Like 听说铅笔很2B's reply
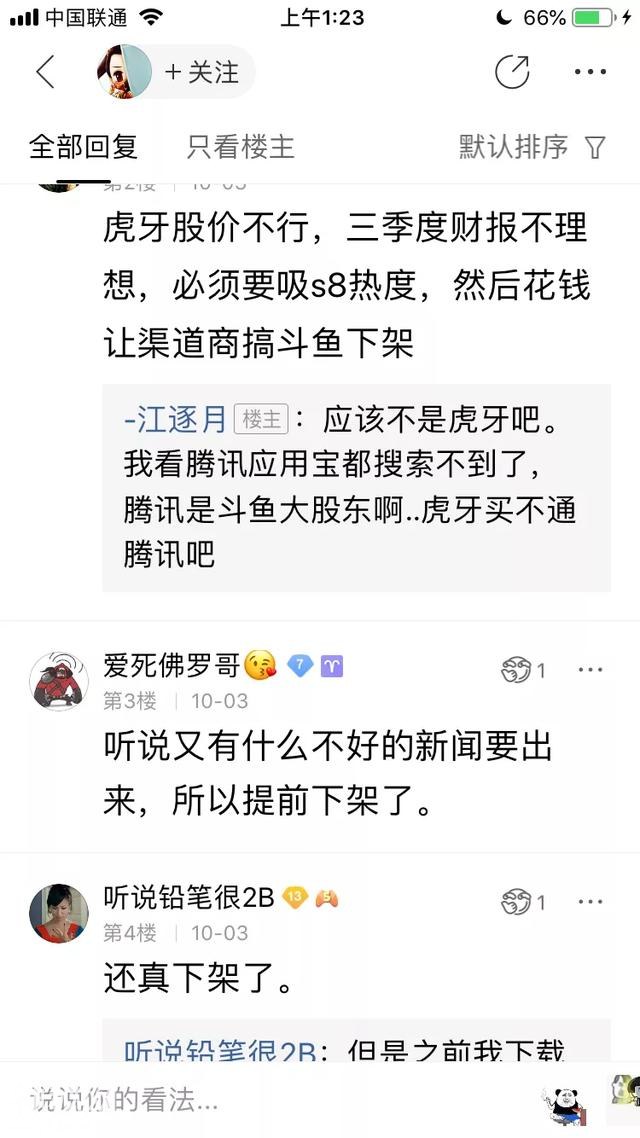Screen dimensions: 640x1138 (523, 902)
